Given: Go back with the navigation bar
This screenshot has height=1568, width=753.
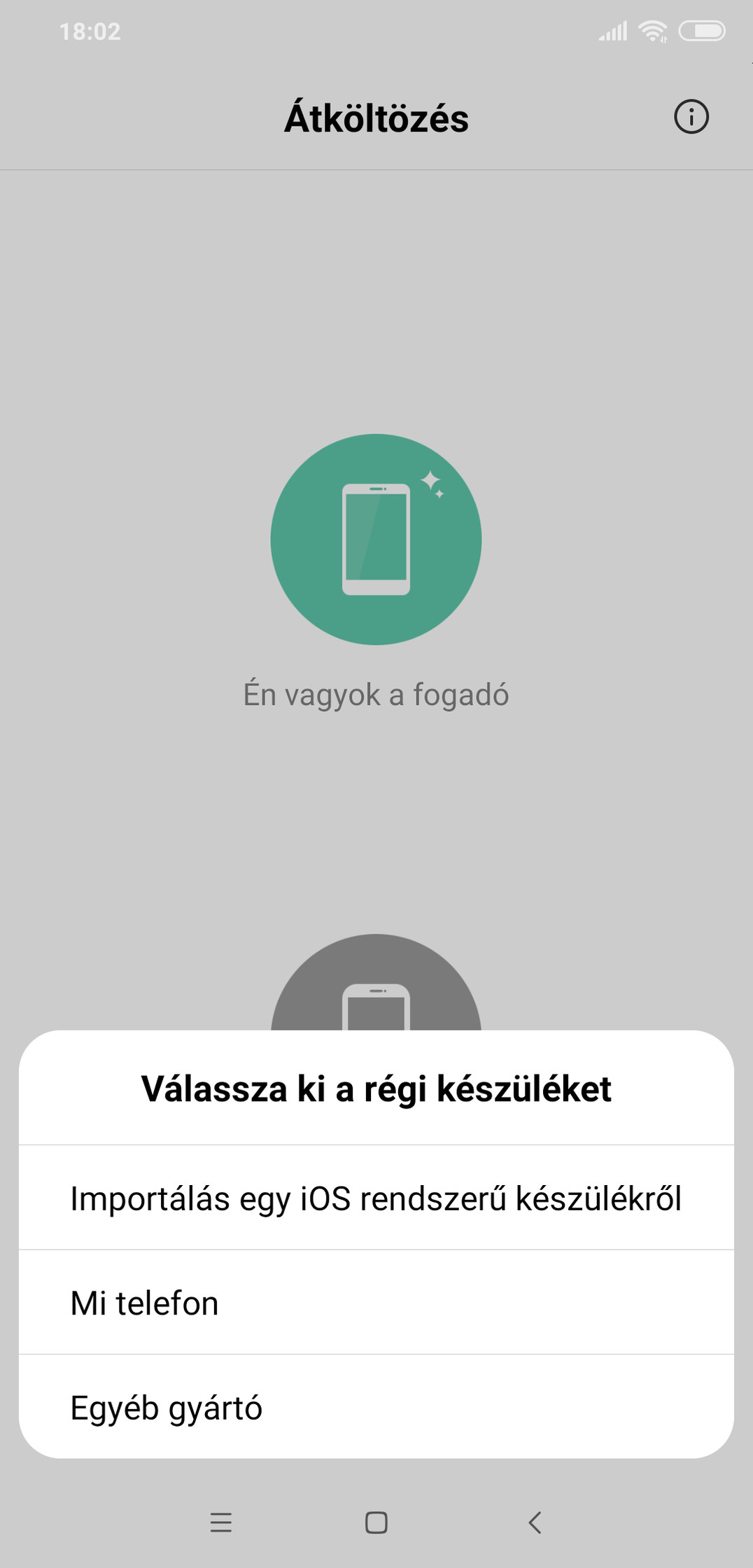Looking at the screenshot, I should [x=535, y=1522].
